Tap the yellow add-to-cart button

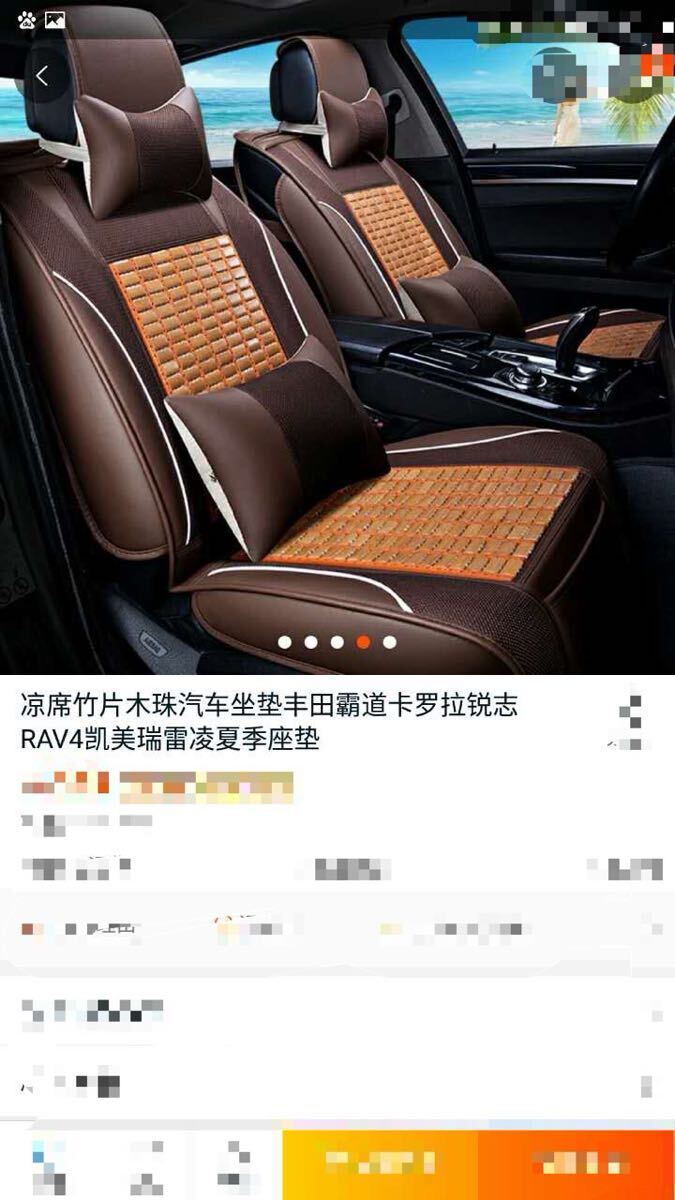click(380, 1164)
